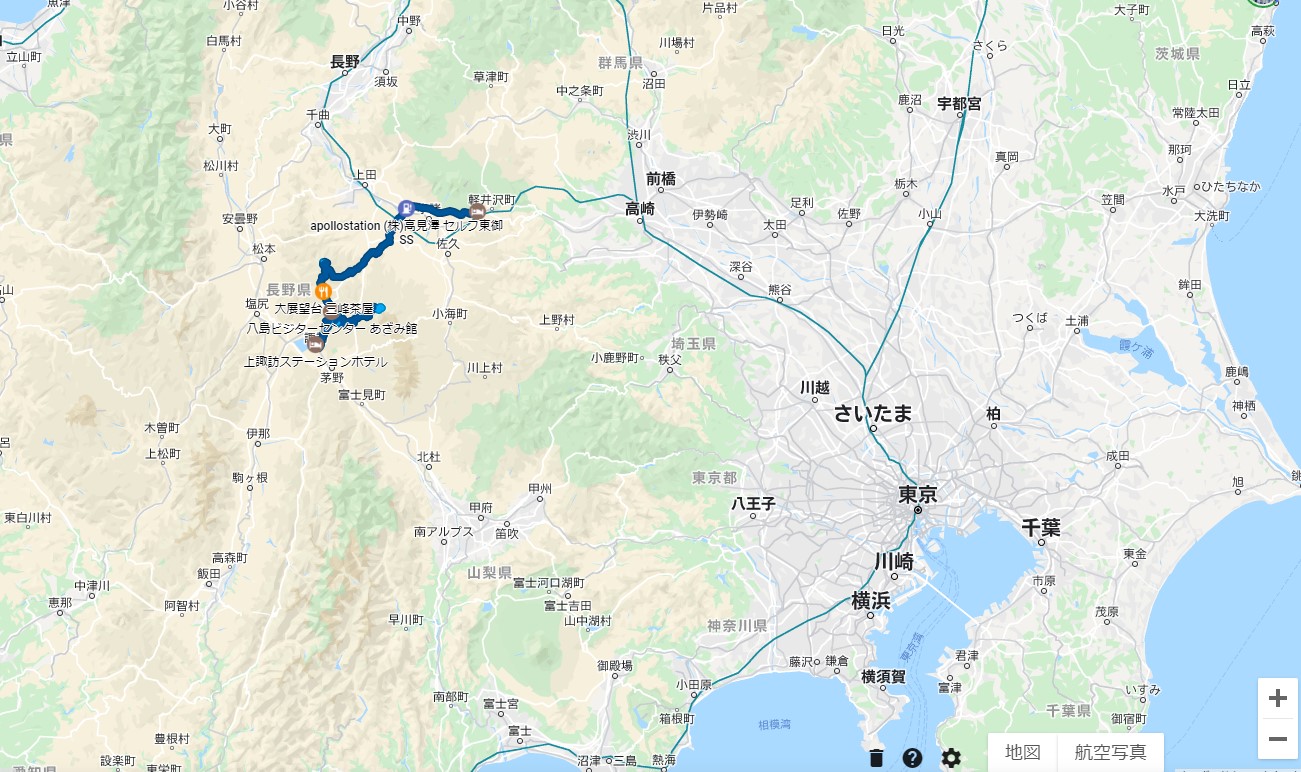Viewport: 1301px width, 772px height.
Task: Delete route with the trash icon
Action: (876, 757)
